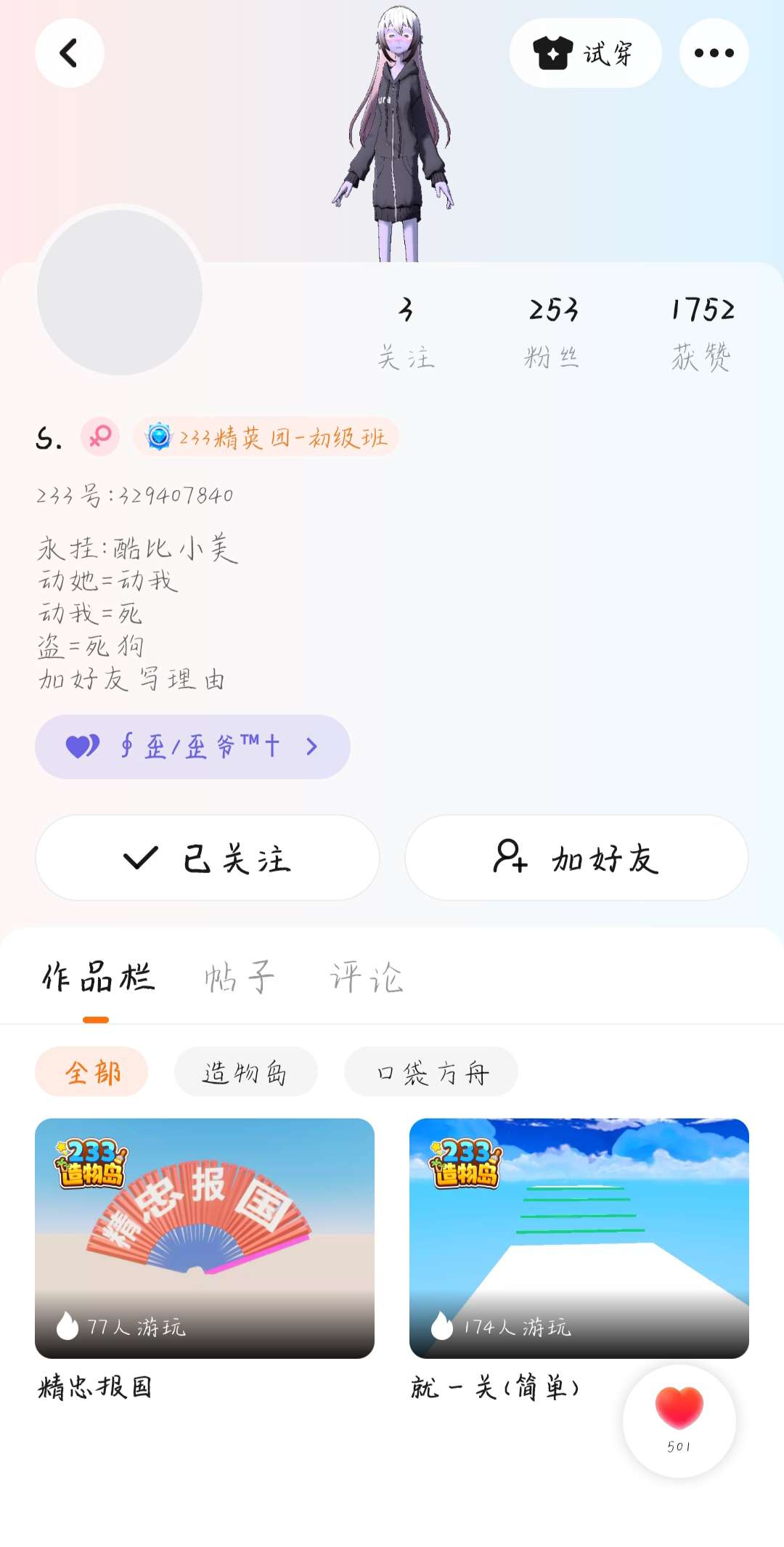Unfollow via the 已关注 button
The height and width of the screenshot is (1547, 784).
(208, 858)
